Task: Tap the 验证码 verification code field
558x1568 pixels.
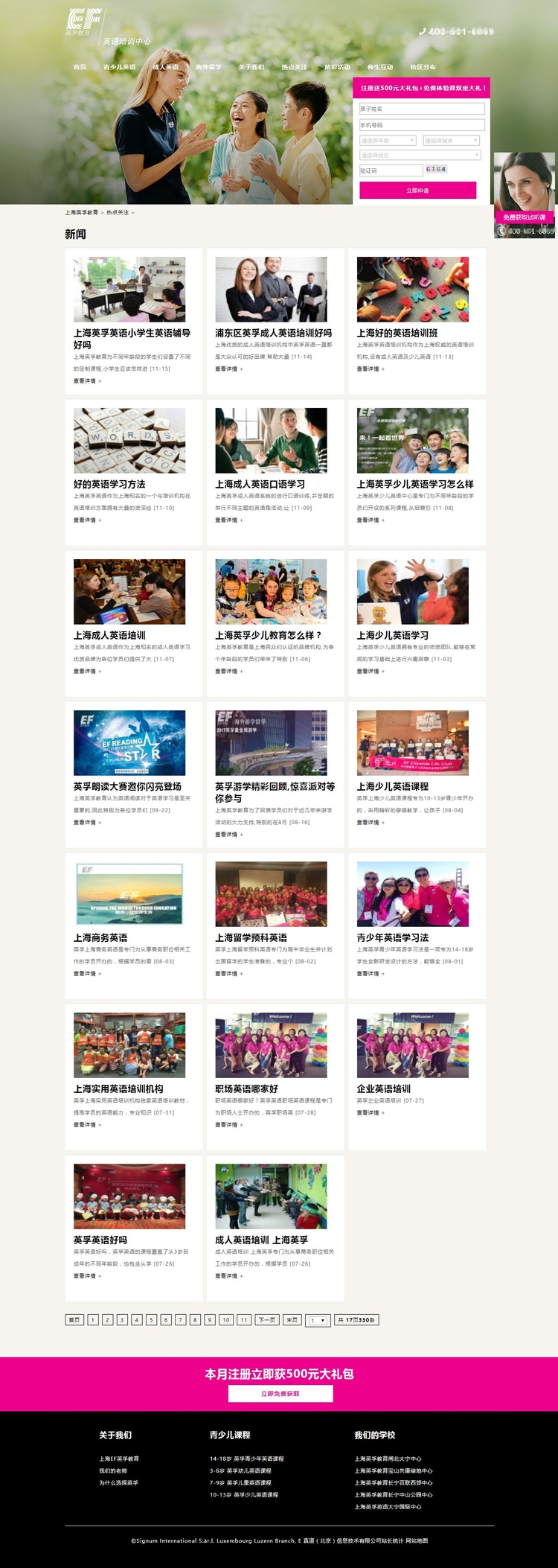Action: point(391,170)
